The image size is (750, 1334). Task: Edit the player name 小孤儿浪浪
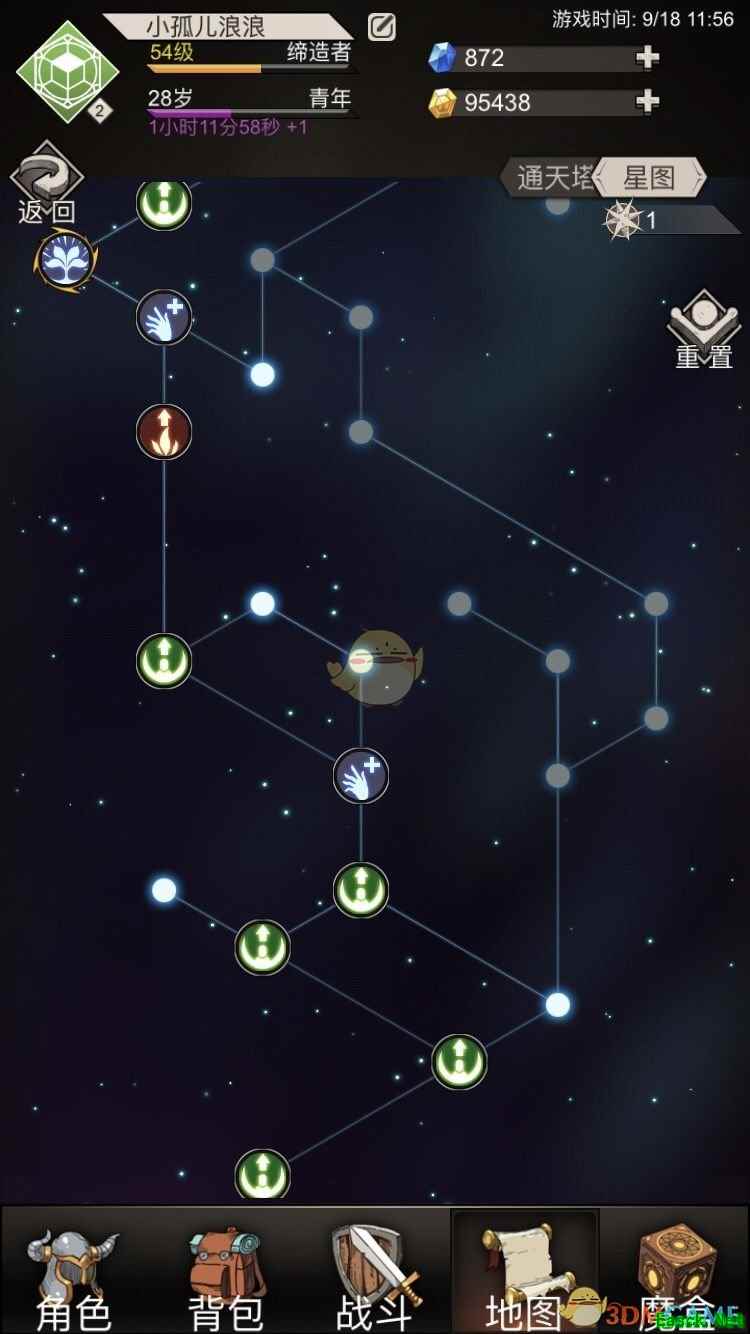381,27
